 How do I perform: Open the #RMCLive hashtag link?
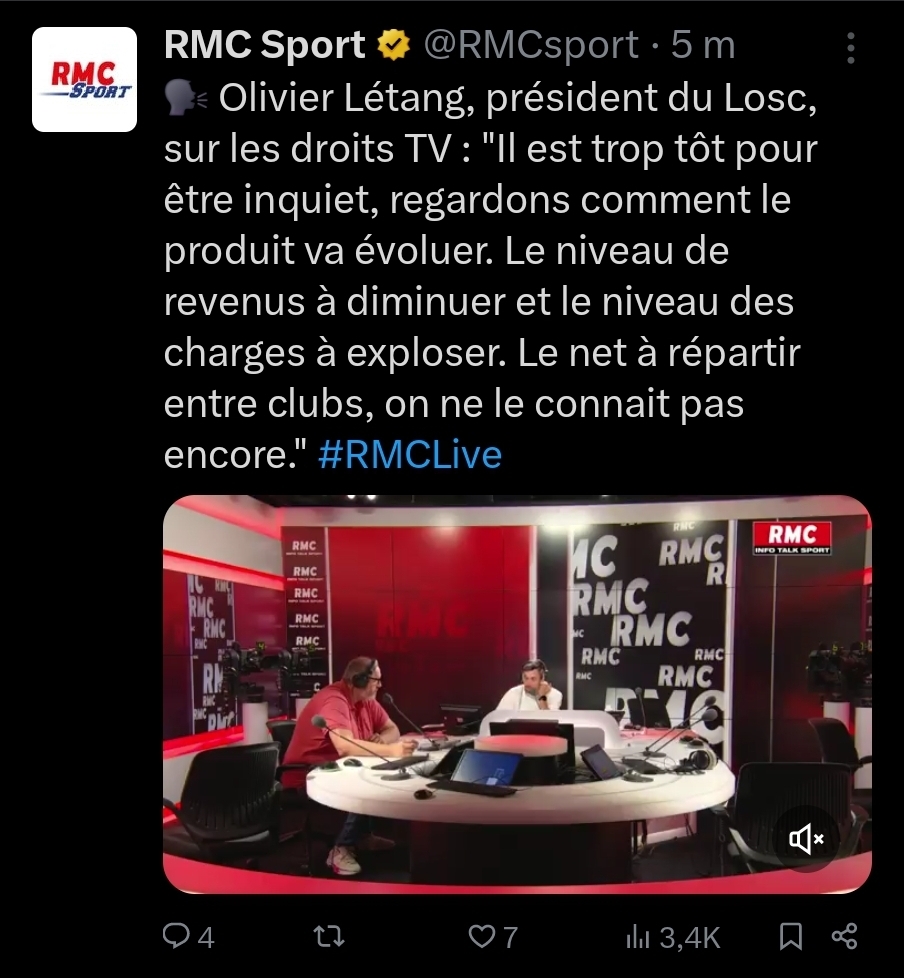tap(409, 455)
